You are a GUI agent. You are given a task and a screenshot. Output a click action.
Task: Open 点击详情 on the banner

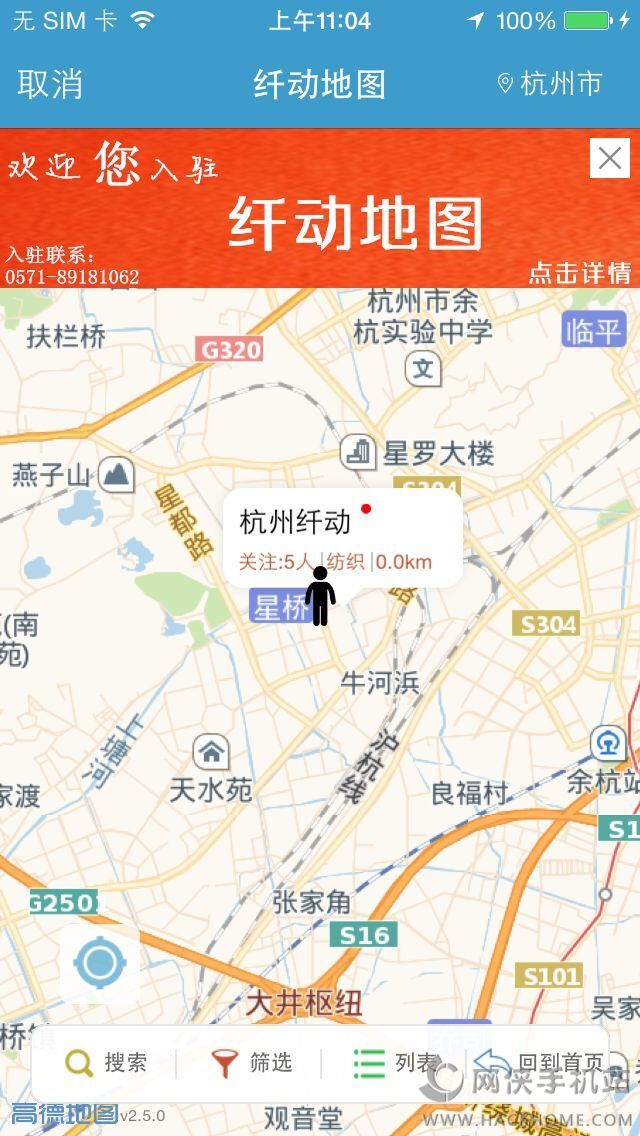coord(579,272)
